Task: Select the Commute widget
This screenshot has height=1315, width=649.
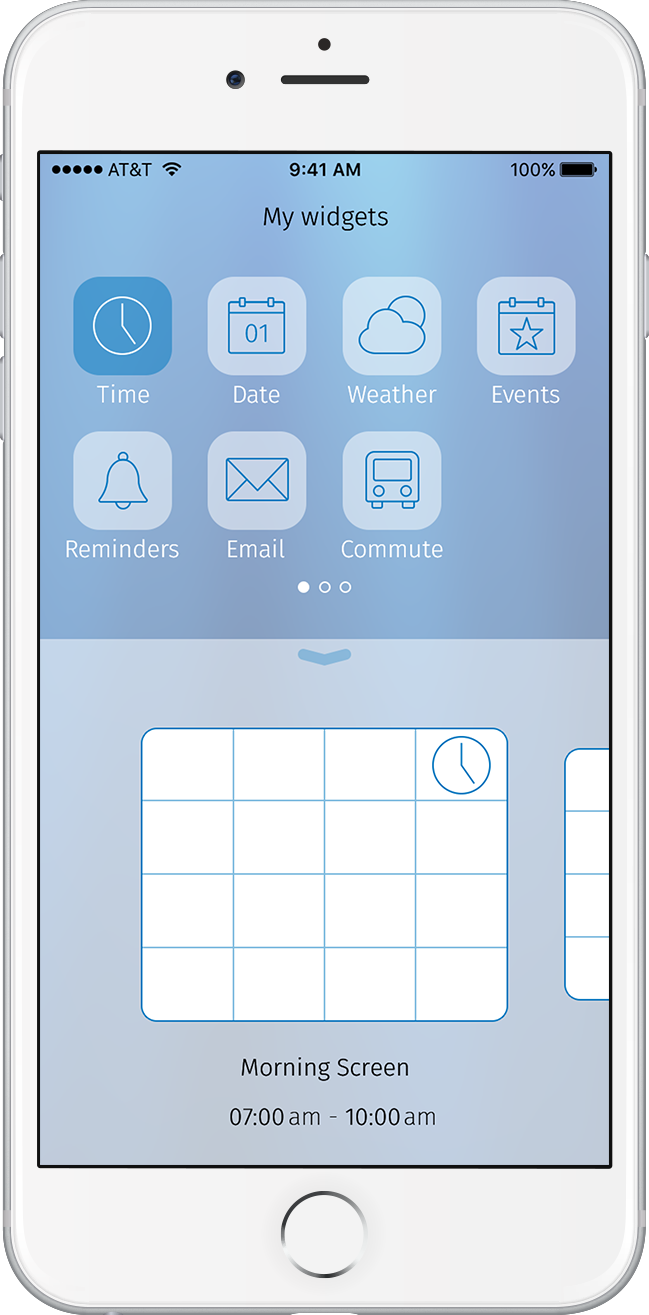Action: [391, 481]
